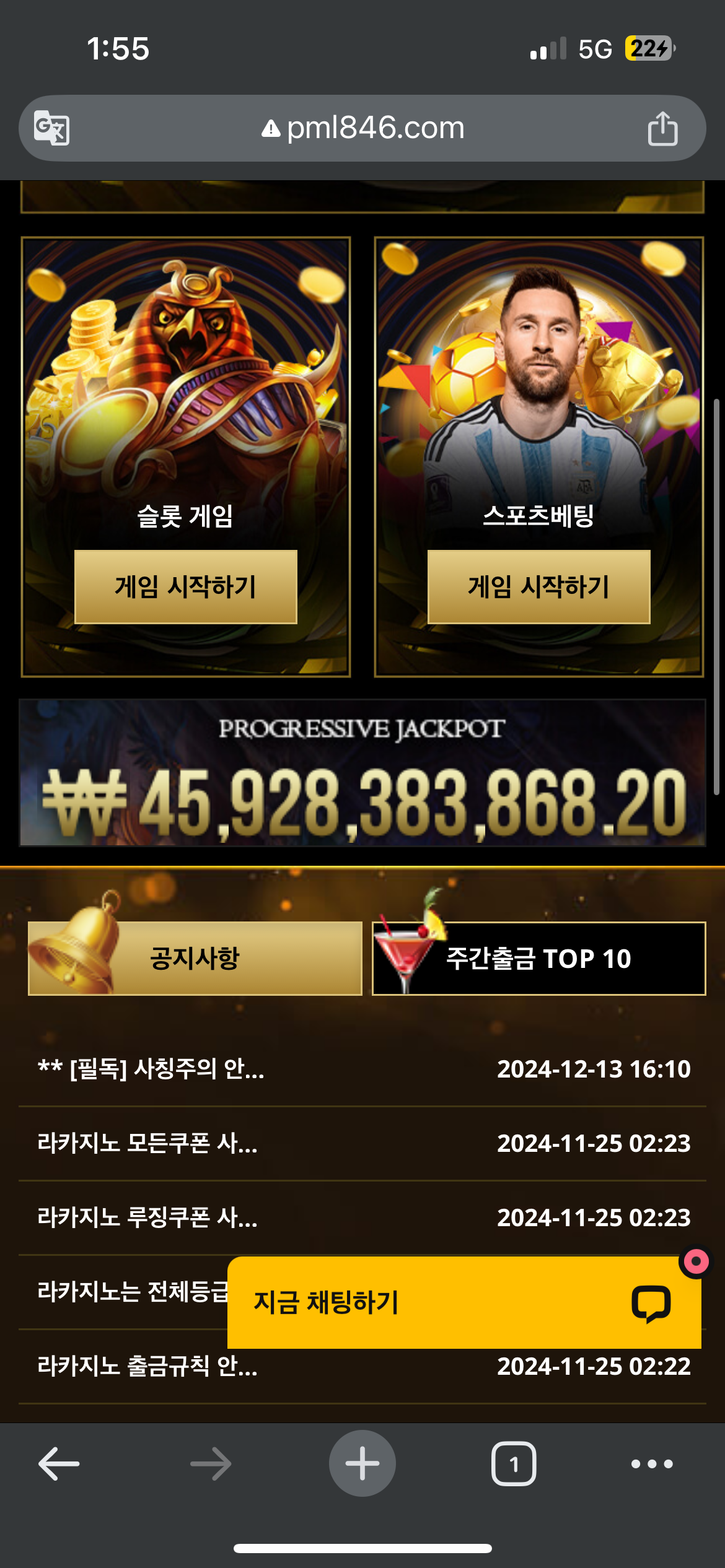Go back with the browser back arrow
725x1568 pixels.
(59, 1464)
